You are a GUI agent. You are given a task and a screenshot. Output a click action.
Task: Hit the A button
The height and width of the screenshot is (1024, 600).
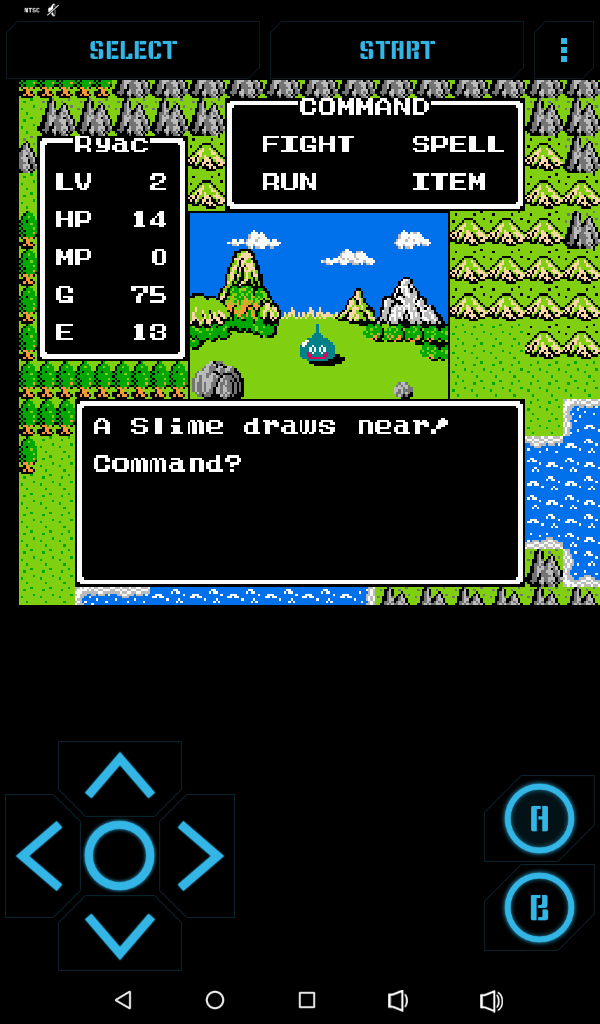(x=539, y=818)
